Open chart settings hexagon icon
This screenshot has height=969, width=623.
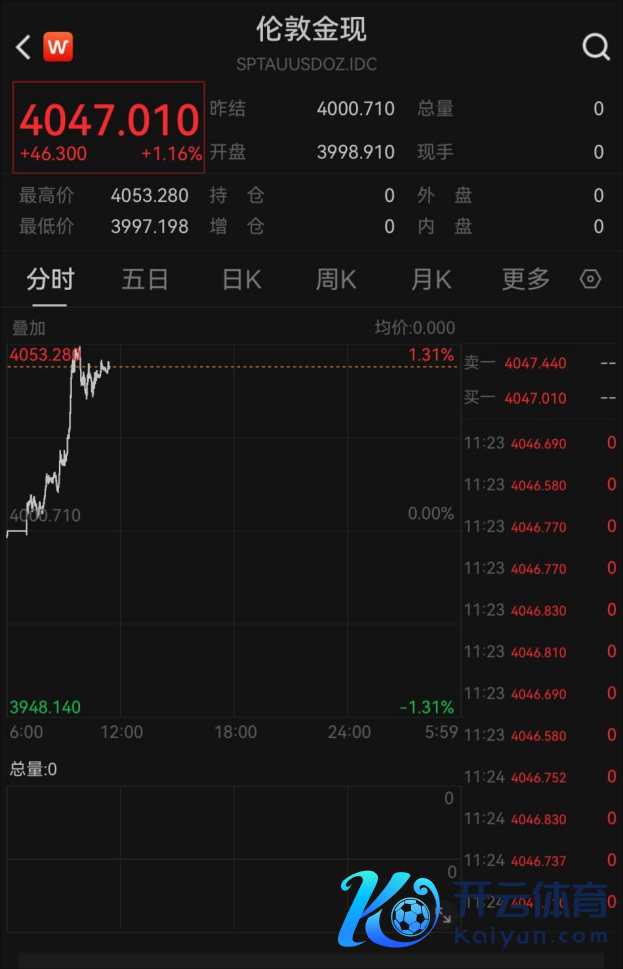pyautogui.click(x=591, y=279)
